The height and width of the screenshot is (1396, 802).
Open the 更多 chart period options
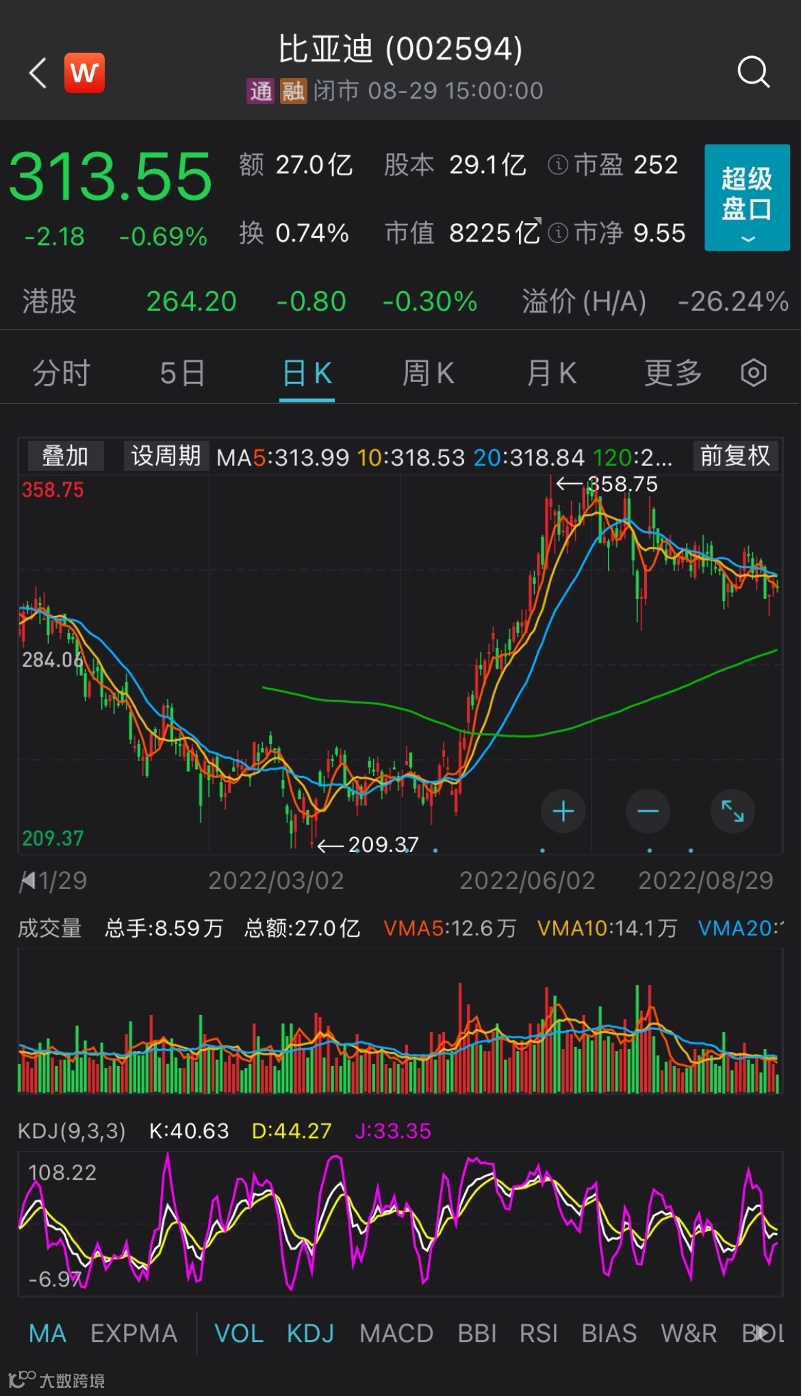[673, 373]
